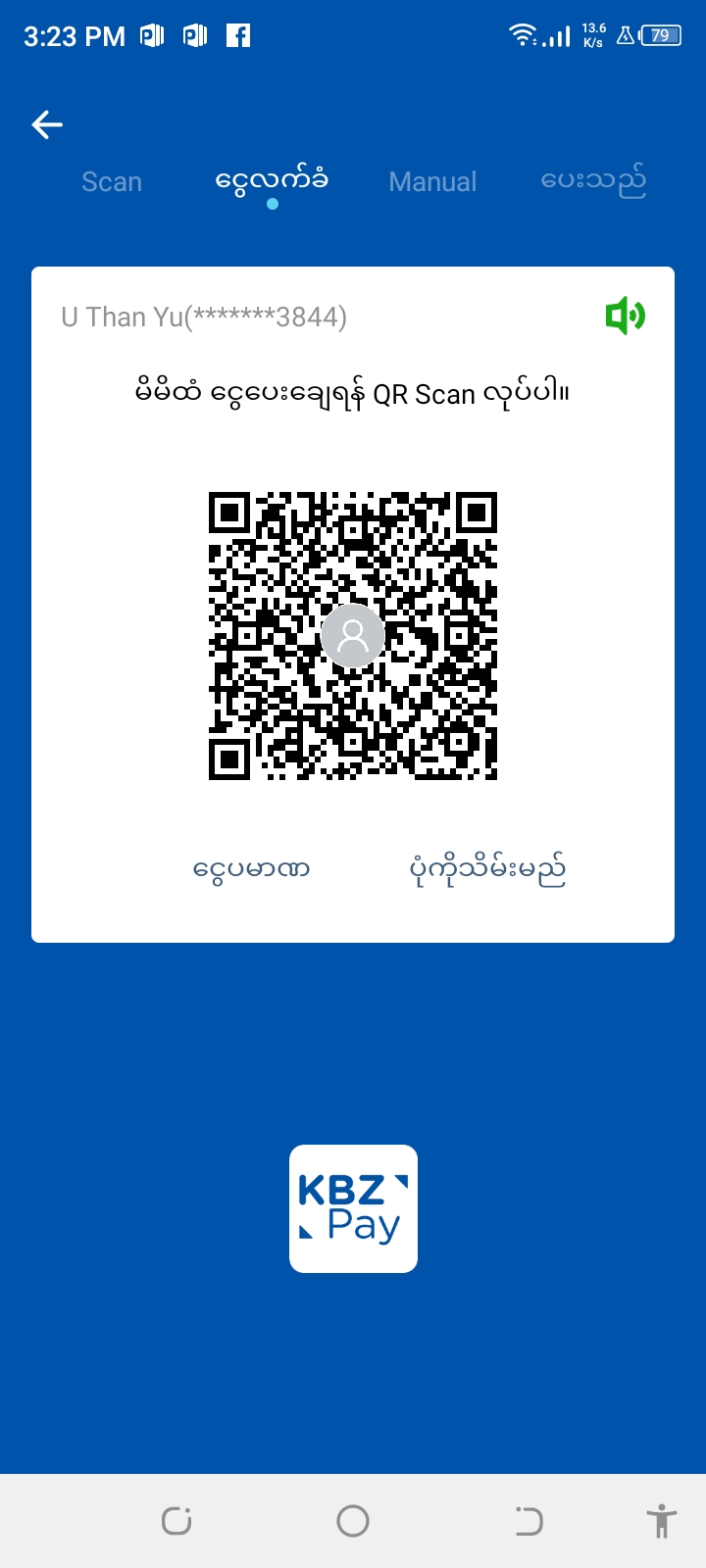Tap ပုံကိုသိမ်းမည် to save the image

[x=487, y=868]
